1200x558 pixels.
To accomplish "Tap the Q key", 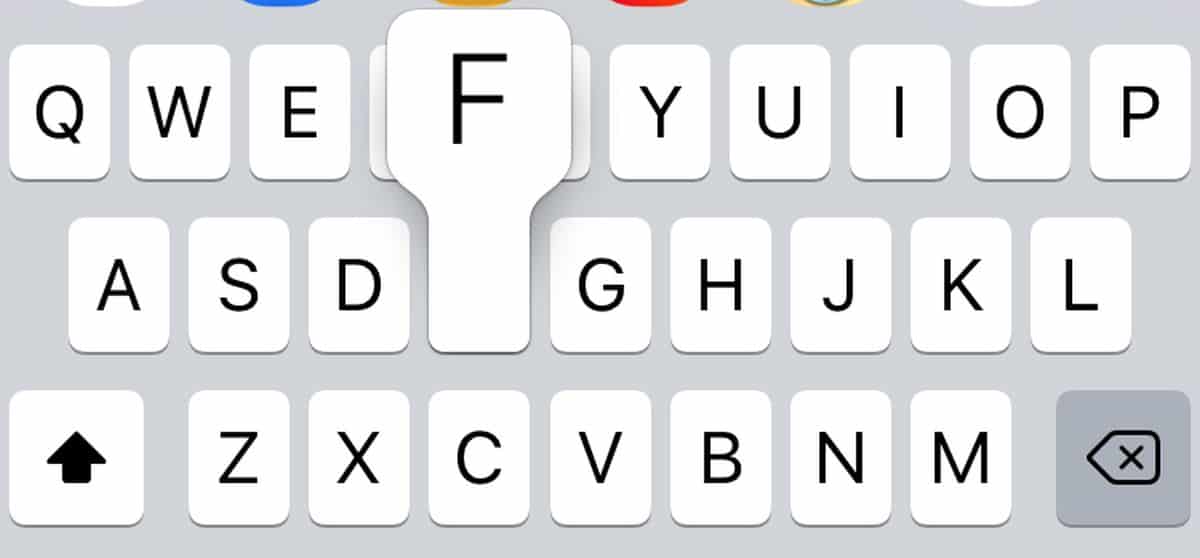I will 59,112.
